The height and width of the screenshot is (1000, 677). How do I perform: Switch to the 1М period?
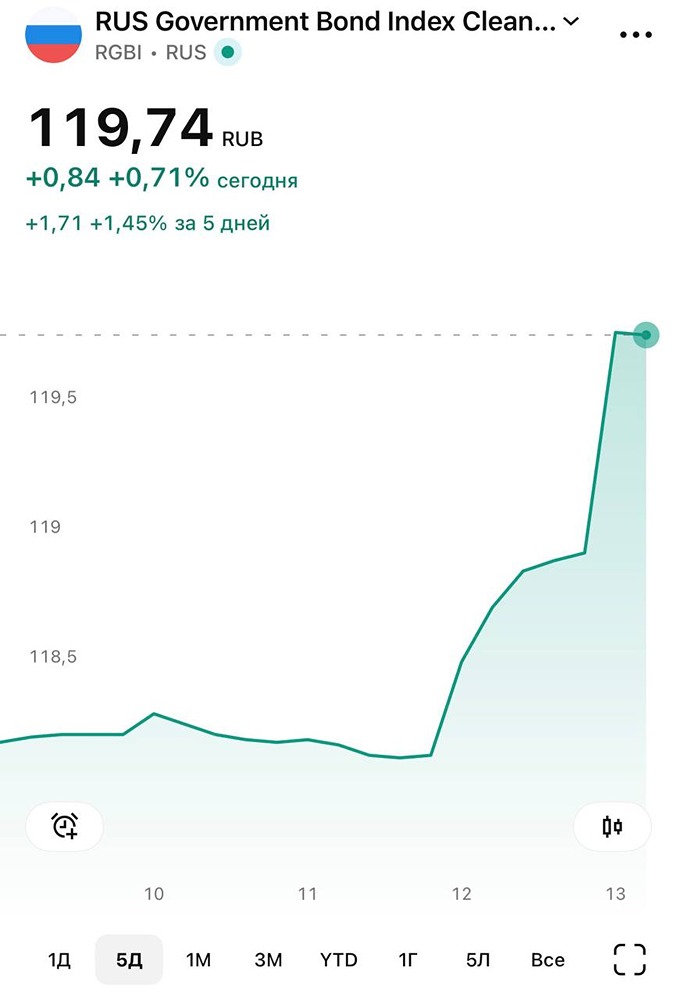click(198, 960)
